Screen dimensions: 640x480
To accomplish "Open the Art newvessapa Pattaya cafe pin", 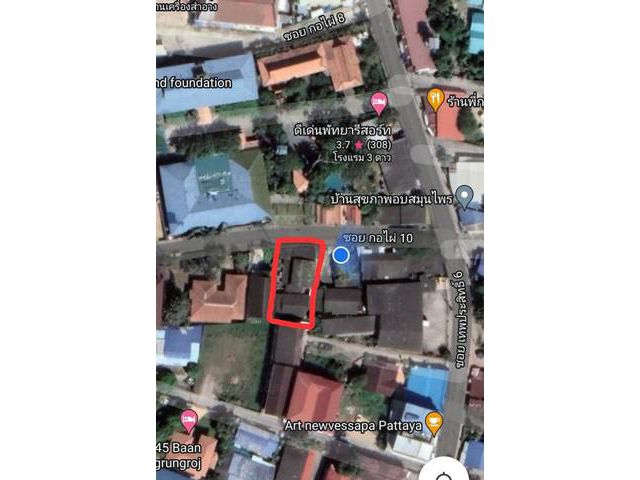I will point(433,421).
